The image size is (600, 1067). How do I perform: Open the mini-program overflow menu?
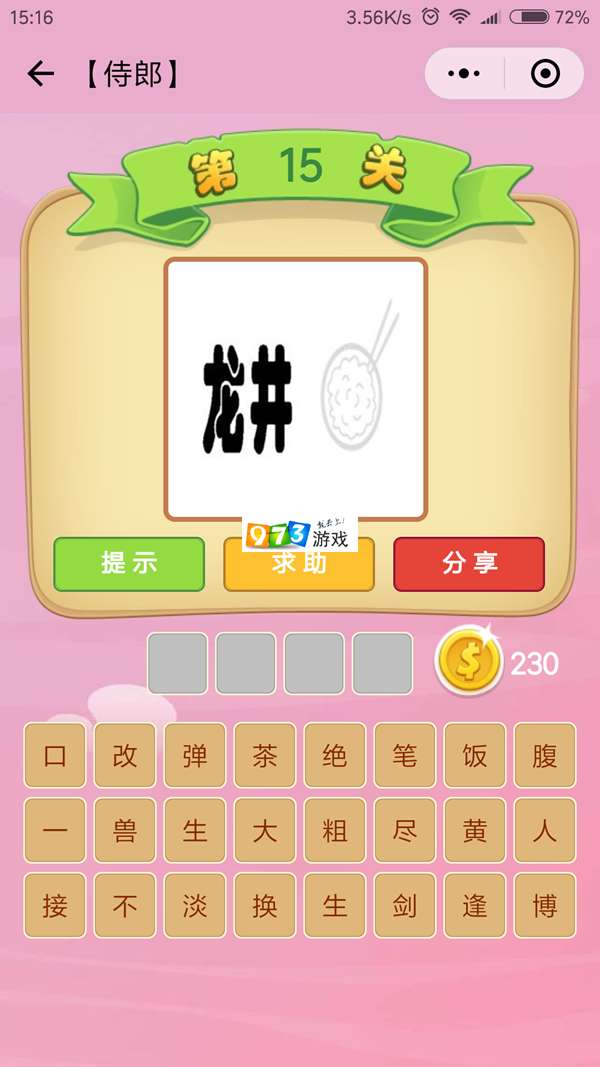pyautogui.click(x=464, y=74)
